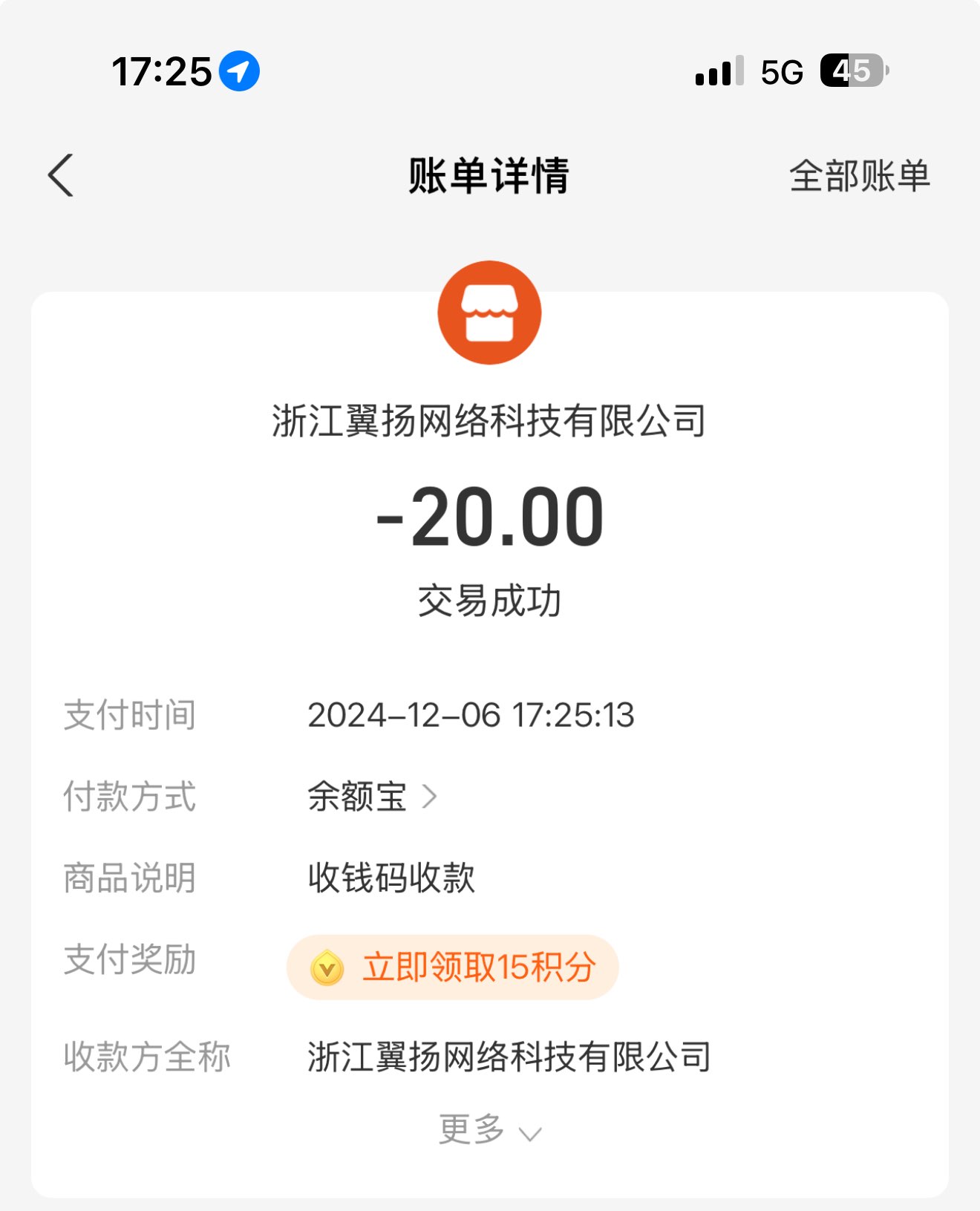
Task: Open the 余额宝 payment method details
Action: (x=371, y=797)
